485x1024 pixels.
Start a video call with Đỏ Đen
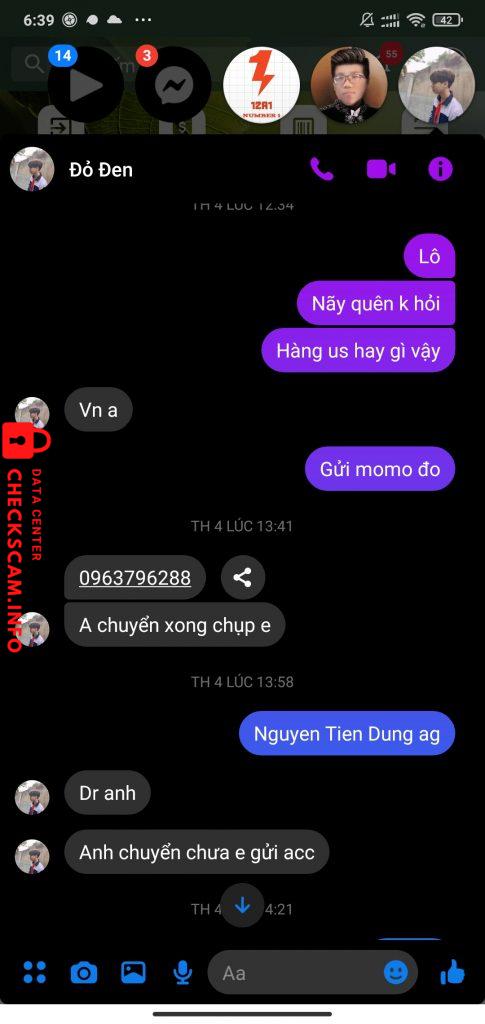[x=381, y=170]
